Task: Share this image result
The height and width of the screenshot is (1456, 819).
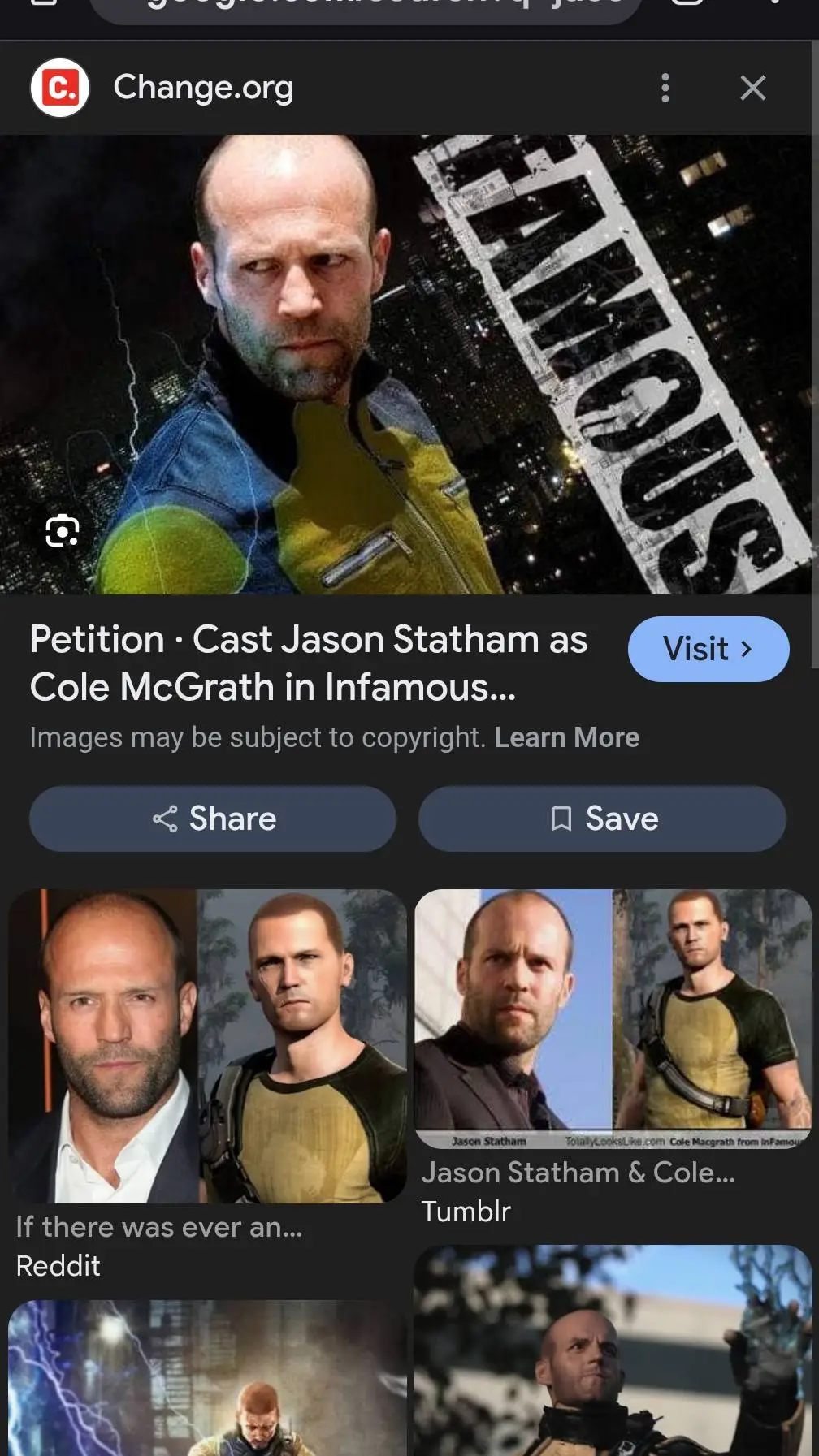Action: point(213,819)
